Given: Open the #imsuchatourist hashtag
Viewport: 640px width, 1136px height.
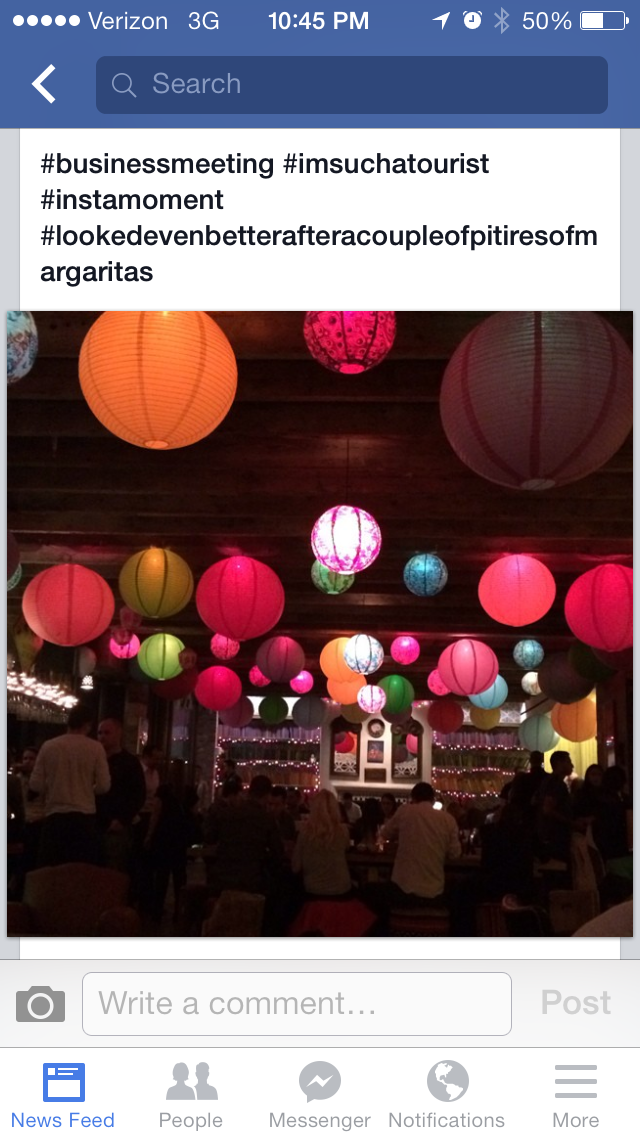Looking at the screenshot, I should (x=386, y=164).
